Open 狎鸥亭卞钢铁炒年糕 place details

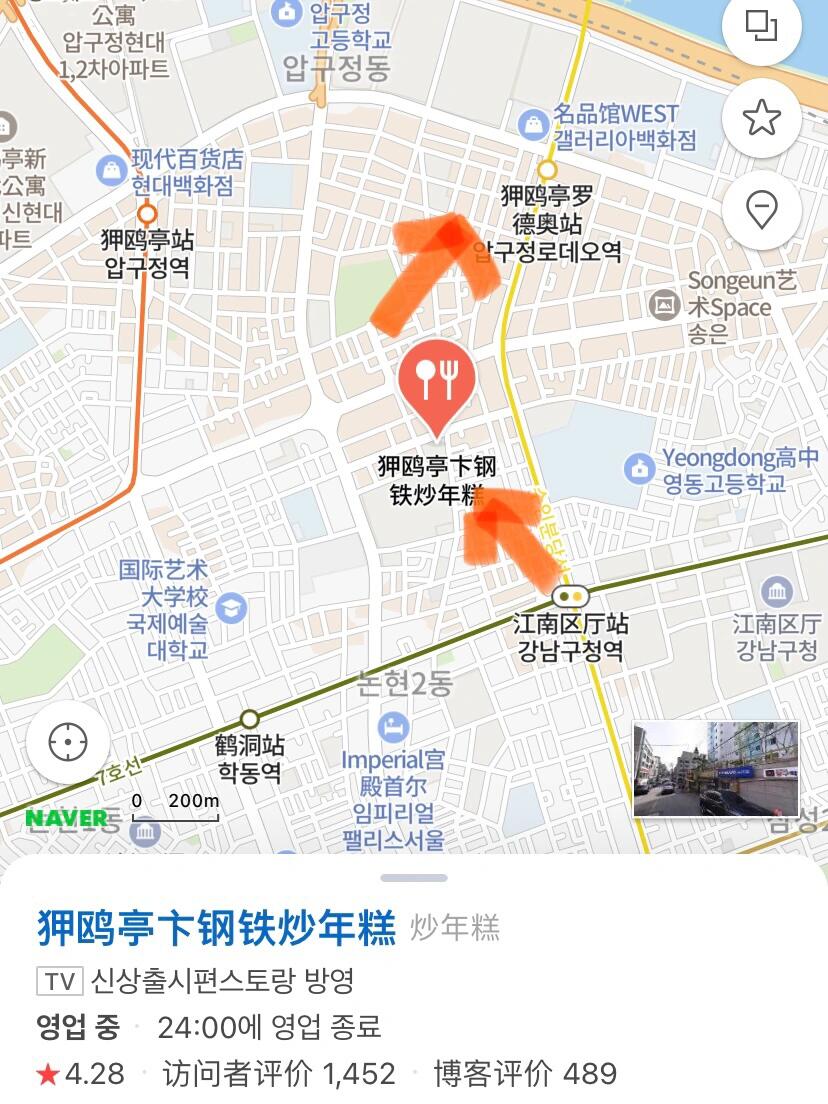point(216,928)
